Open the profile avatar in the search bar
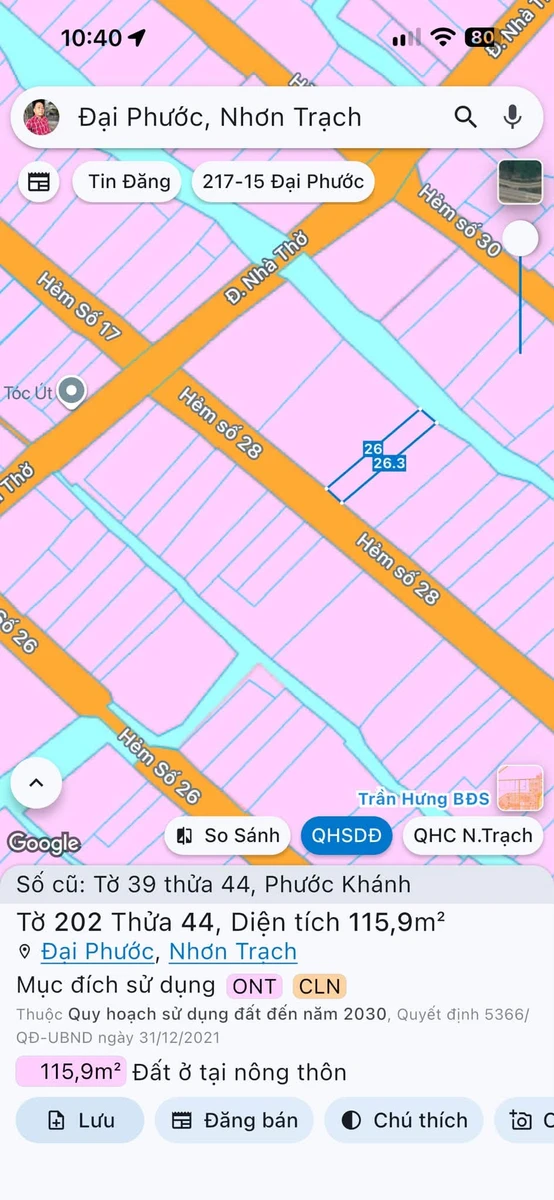 point(41,117)
